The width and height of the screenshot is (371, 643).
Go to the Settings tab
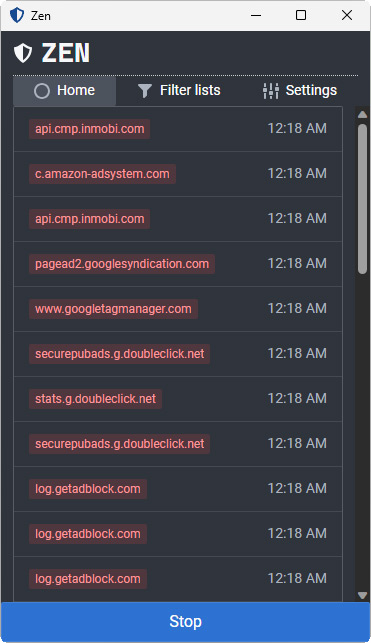coord(300,91)
